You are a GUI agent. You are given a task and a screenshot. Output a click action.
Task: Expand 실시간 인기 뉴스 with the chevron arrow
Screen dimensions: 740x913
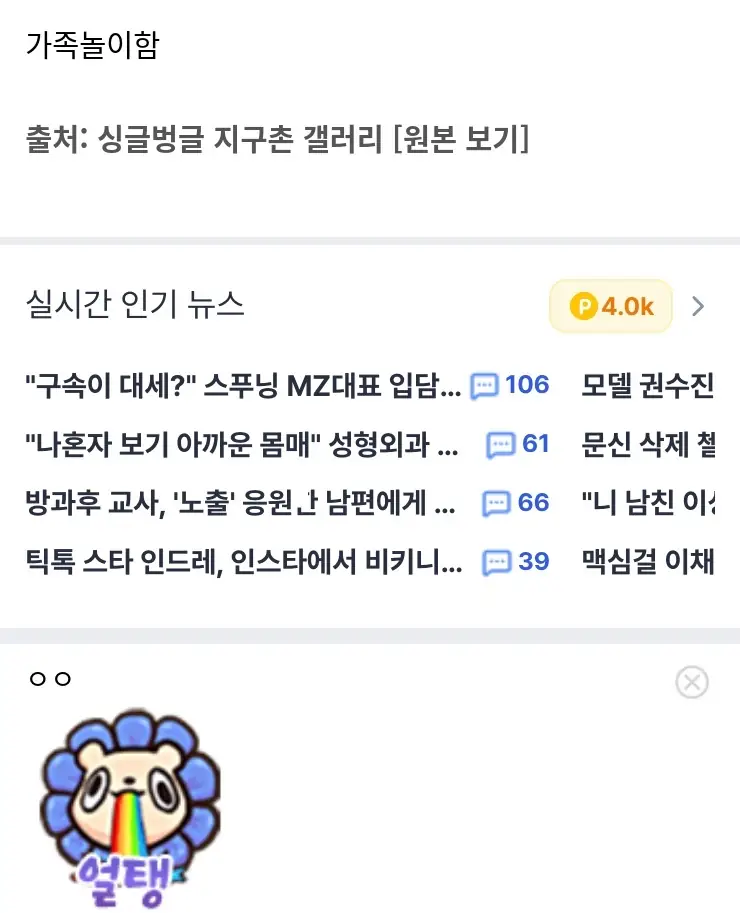(699, 306)
